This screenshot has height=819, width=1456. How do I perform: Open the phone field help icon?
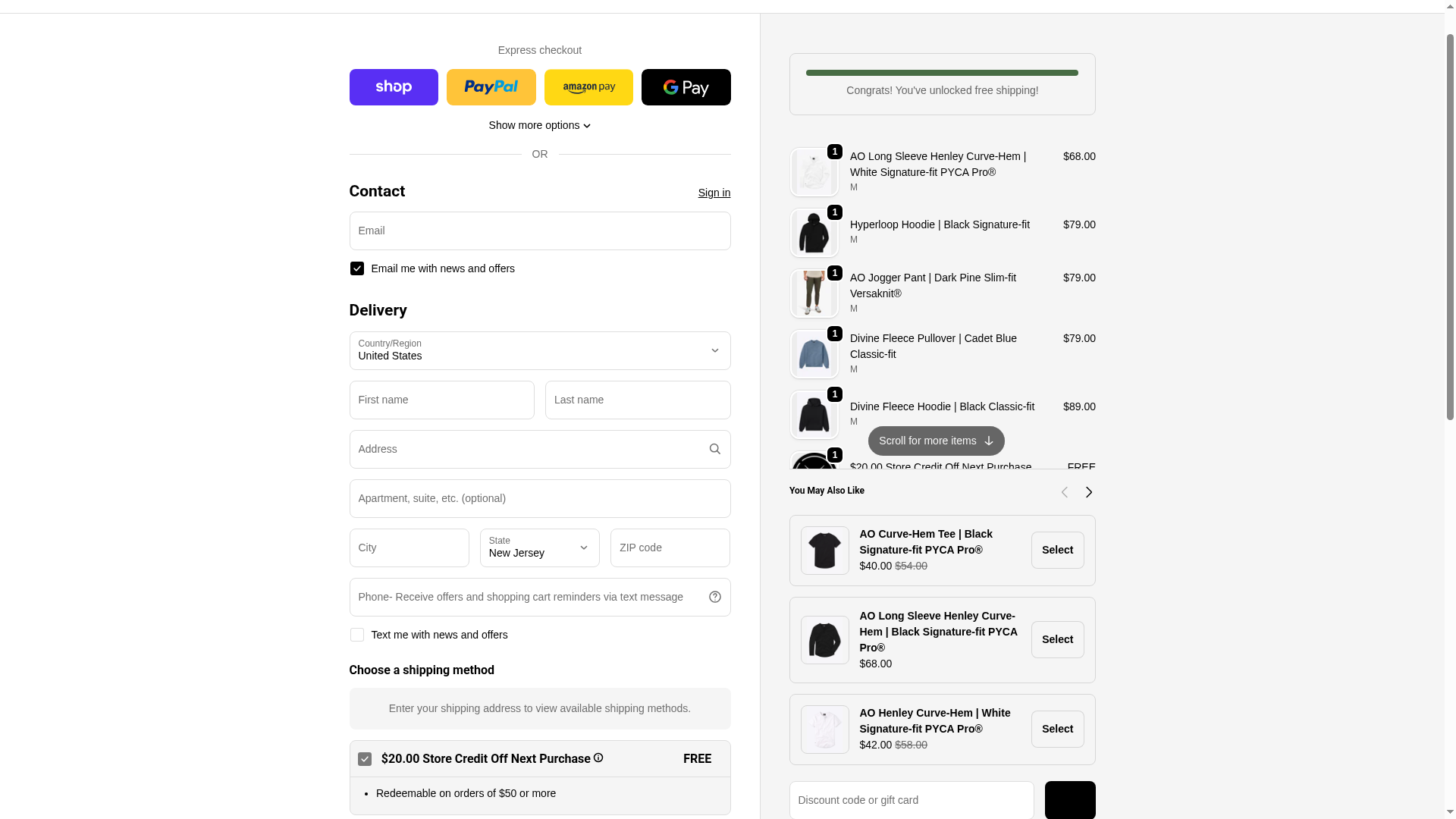point(714,597)
